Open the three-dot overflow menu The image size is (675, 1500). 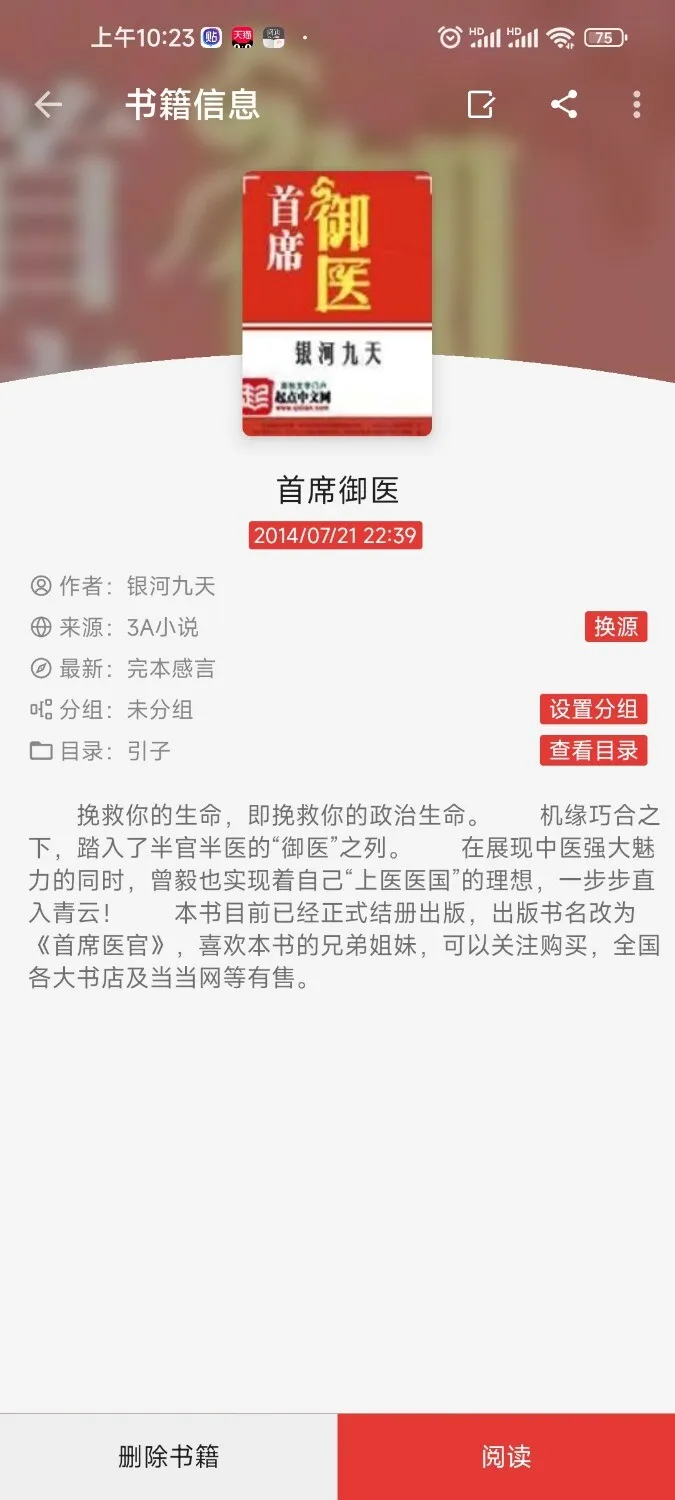tap(637, 104)
